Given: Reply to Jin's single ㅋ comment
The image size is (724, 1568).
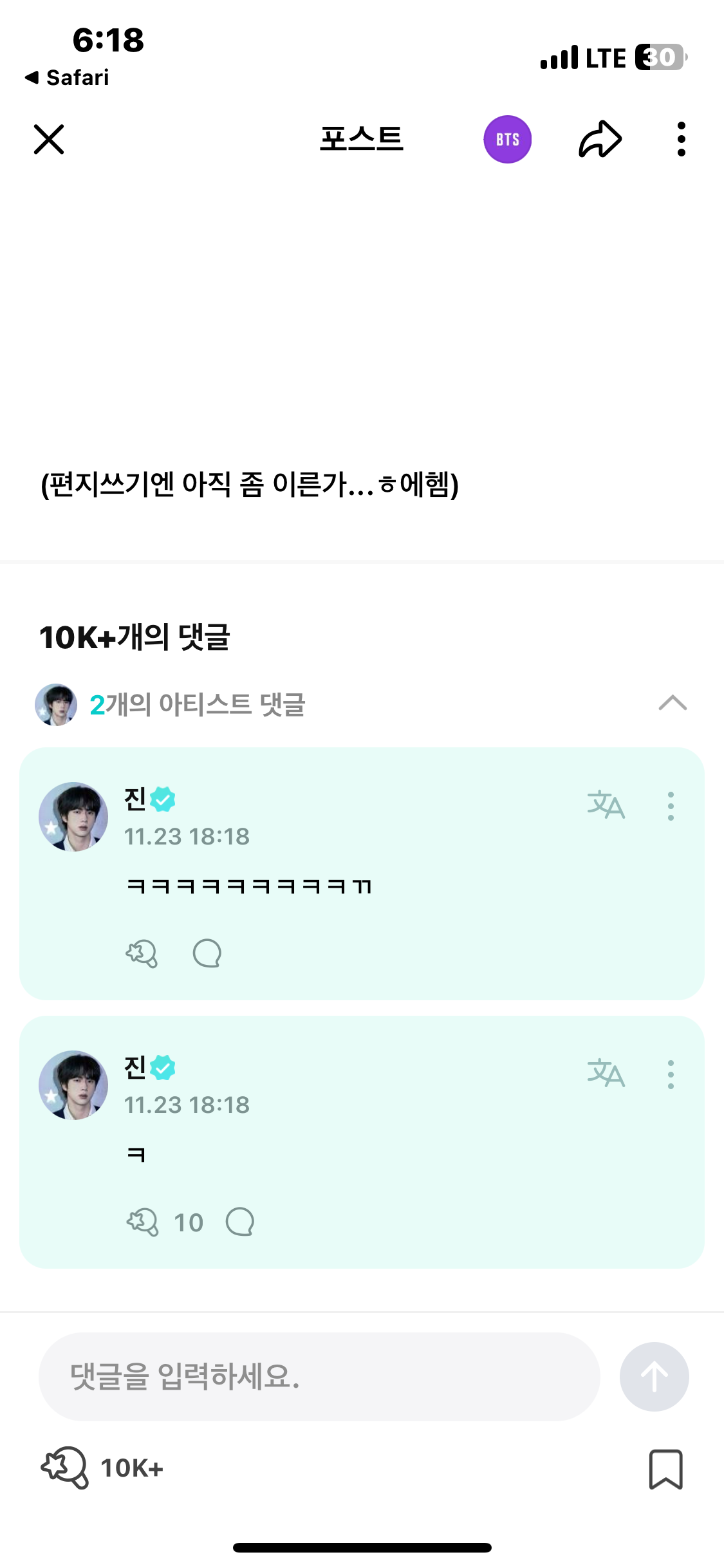Looking at the screenshot, I should [241, 1222].
